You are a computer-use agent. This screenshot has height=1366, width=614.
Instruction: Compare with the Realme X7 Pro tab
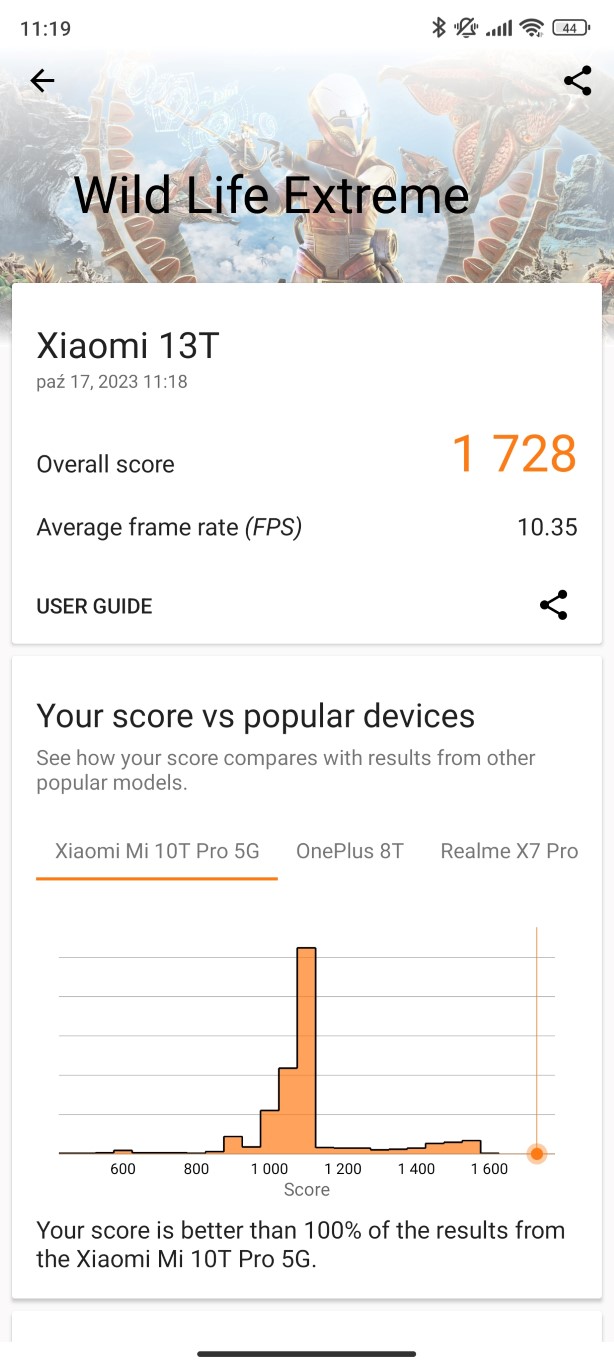click(509, 851)
